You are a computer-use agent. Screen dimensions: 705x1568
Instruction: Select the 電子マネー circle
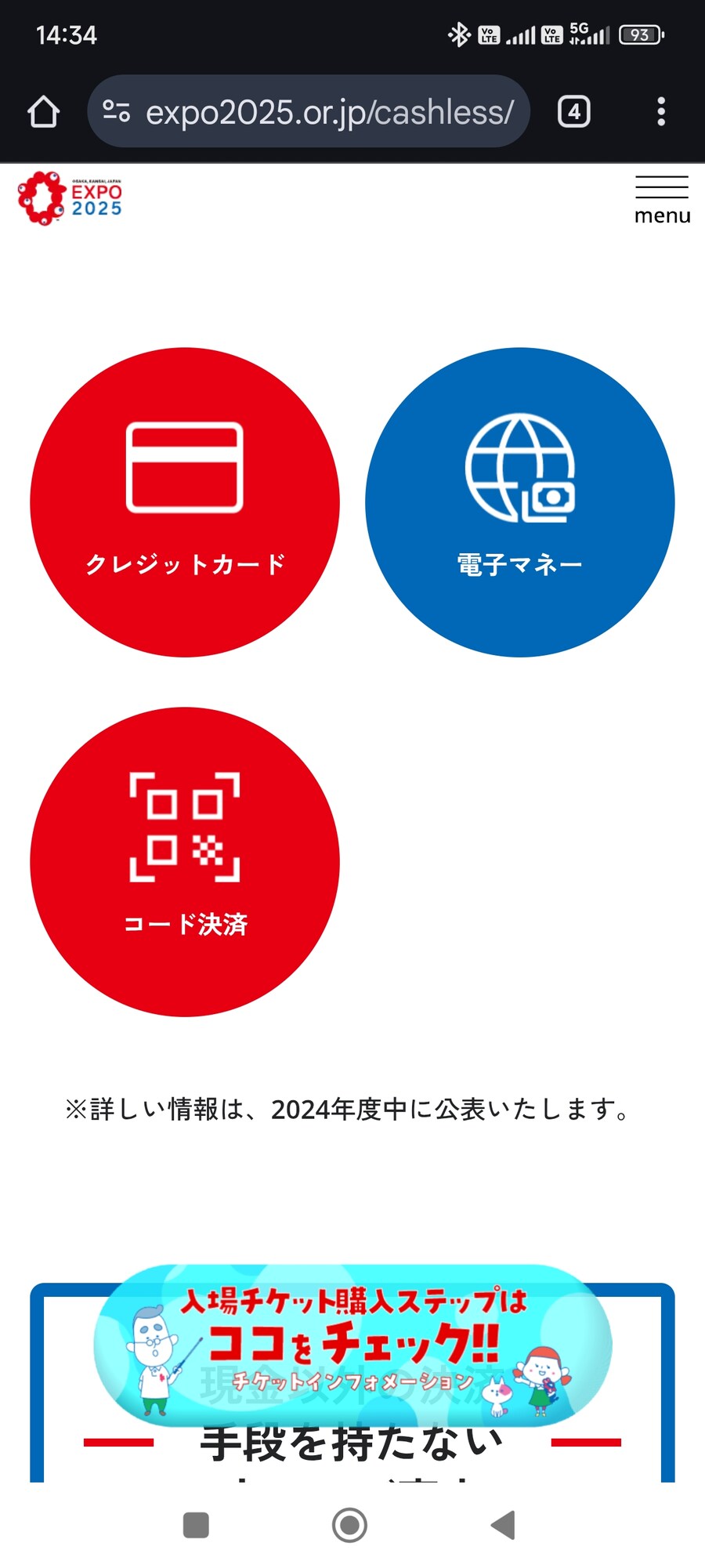tap(519, 502)
